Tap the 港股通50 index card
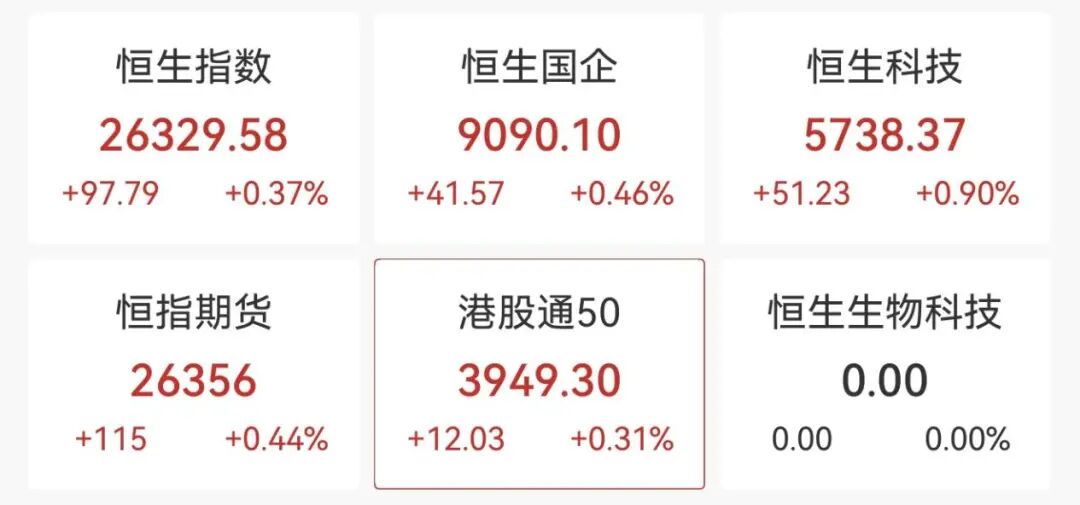 click(x=539, y=376)
